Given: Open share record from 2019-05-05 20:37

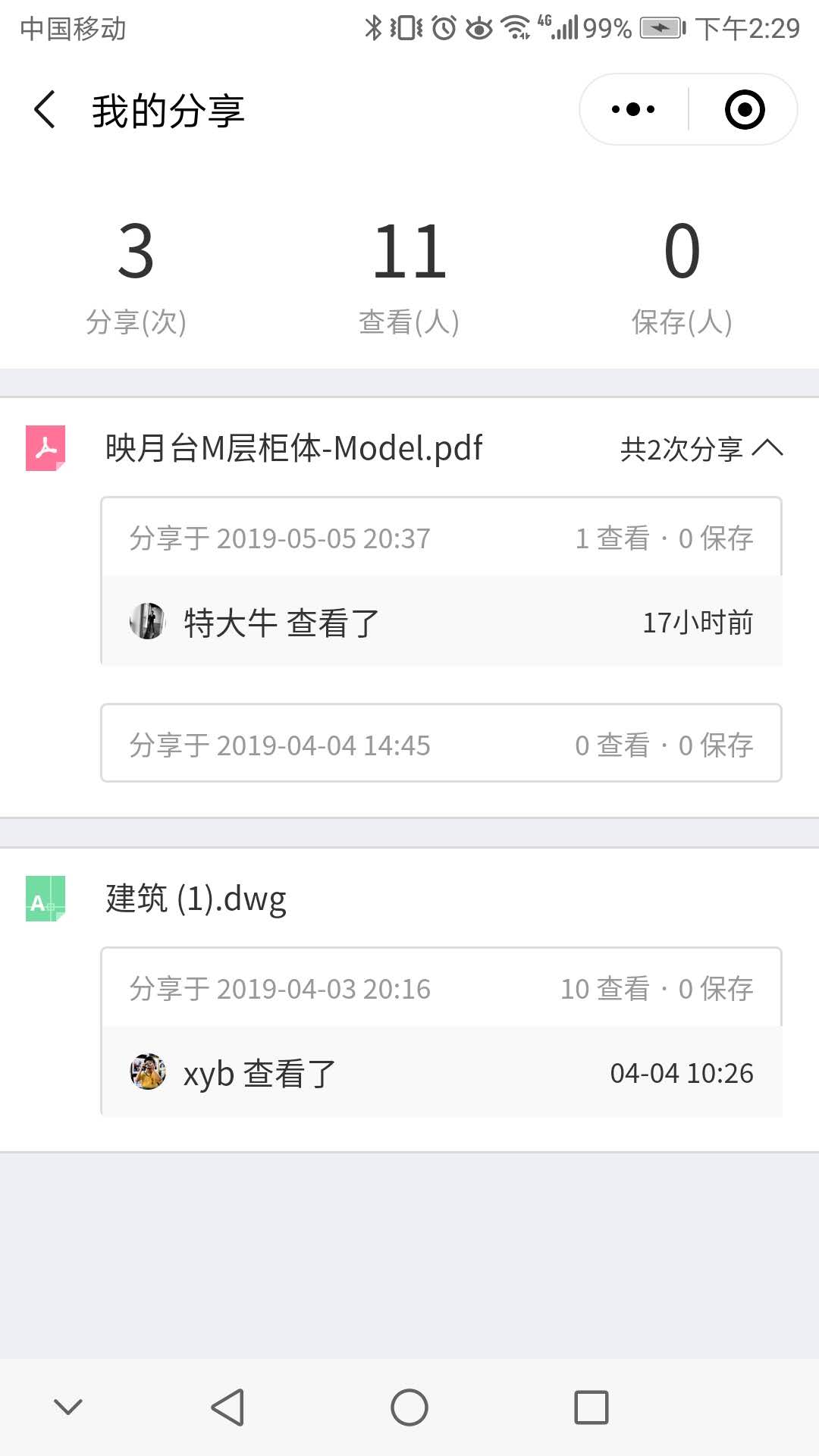Looking at the screenshot, I should pos(441,538).
